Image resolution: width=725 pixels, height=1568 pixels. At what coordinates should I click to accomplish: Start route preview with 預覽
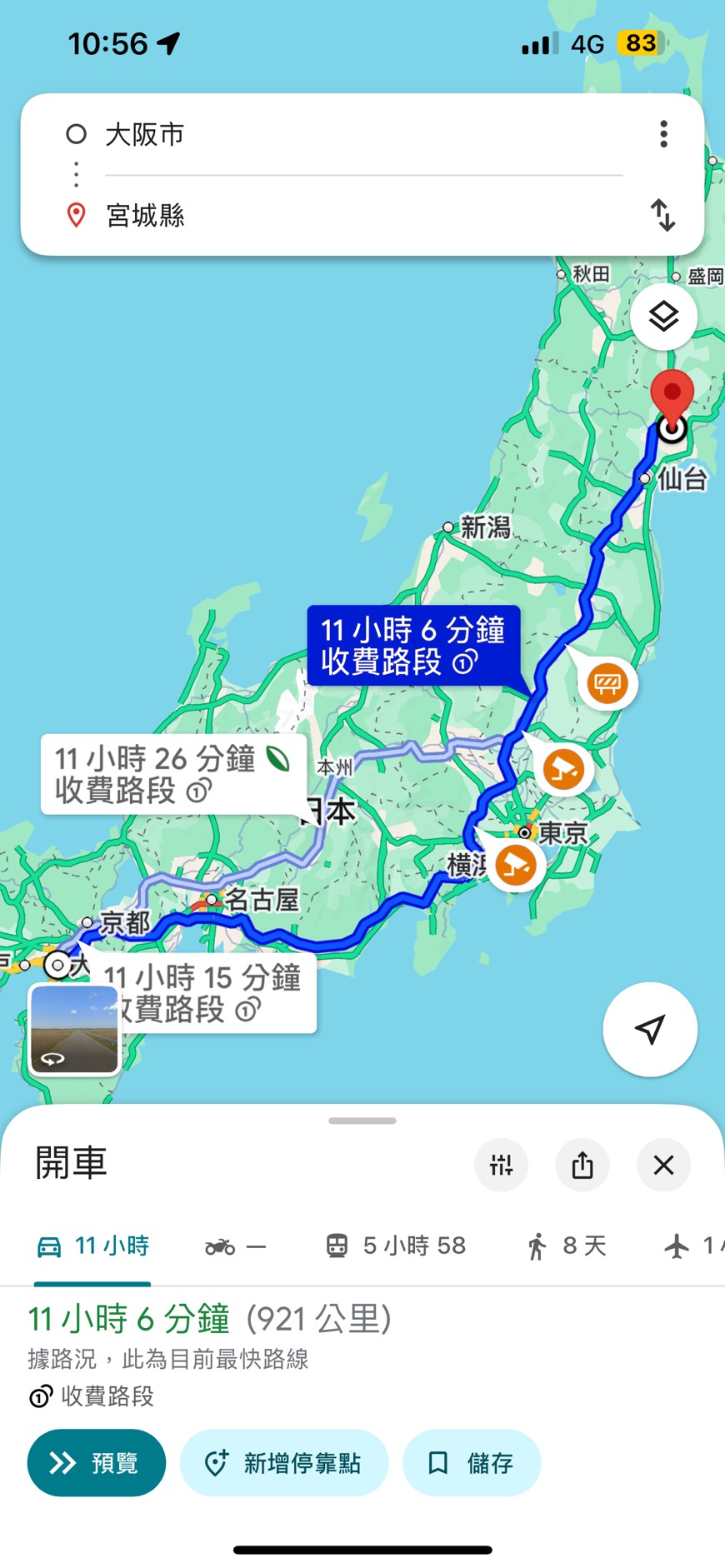(96, 1463)
